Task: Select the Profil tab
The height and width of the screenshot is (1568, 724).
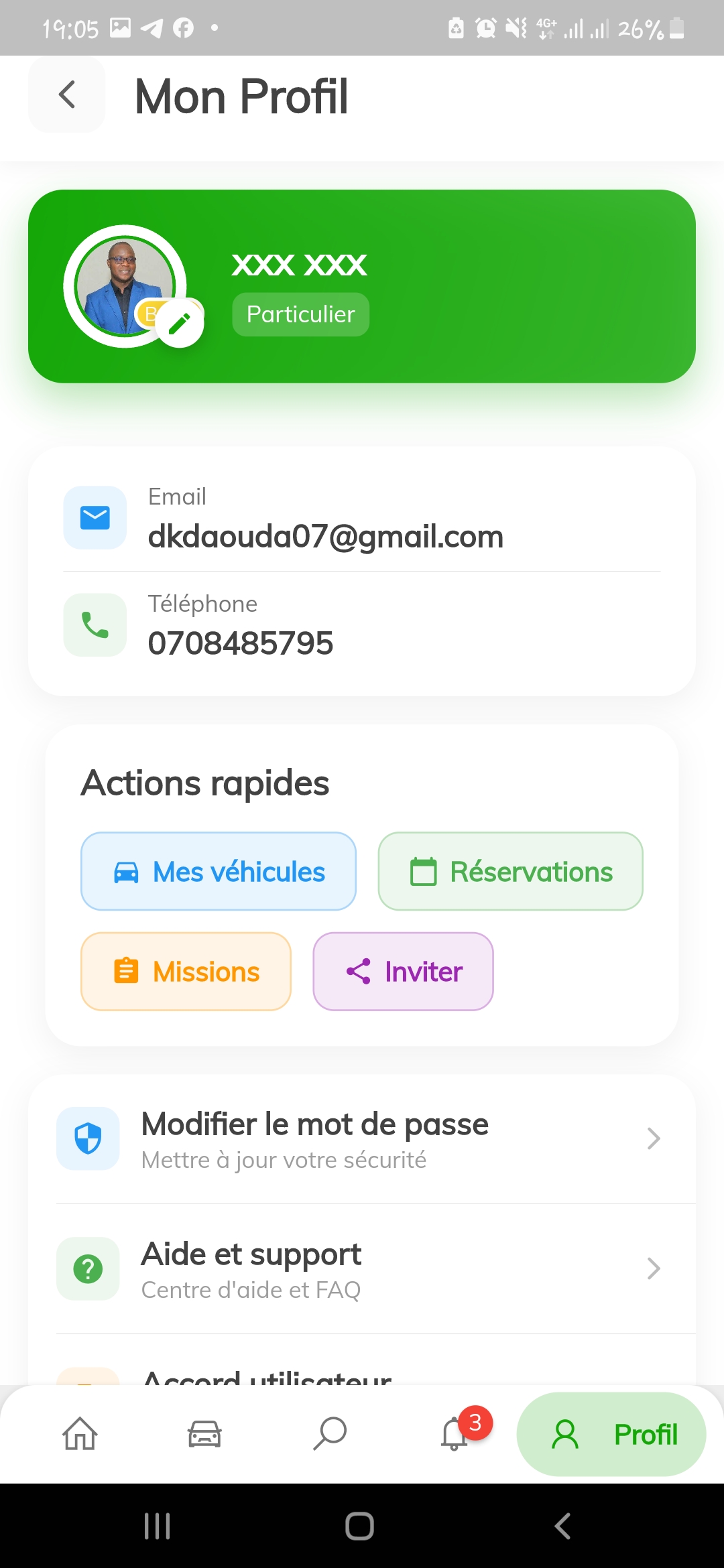Action: pyautogui.click(x=611, y=1434)
